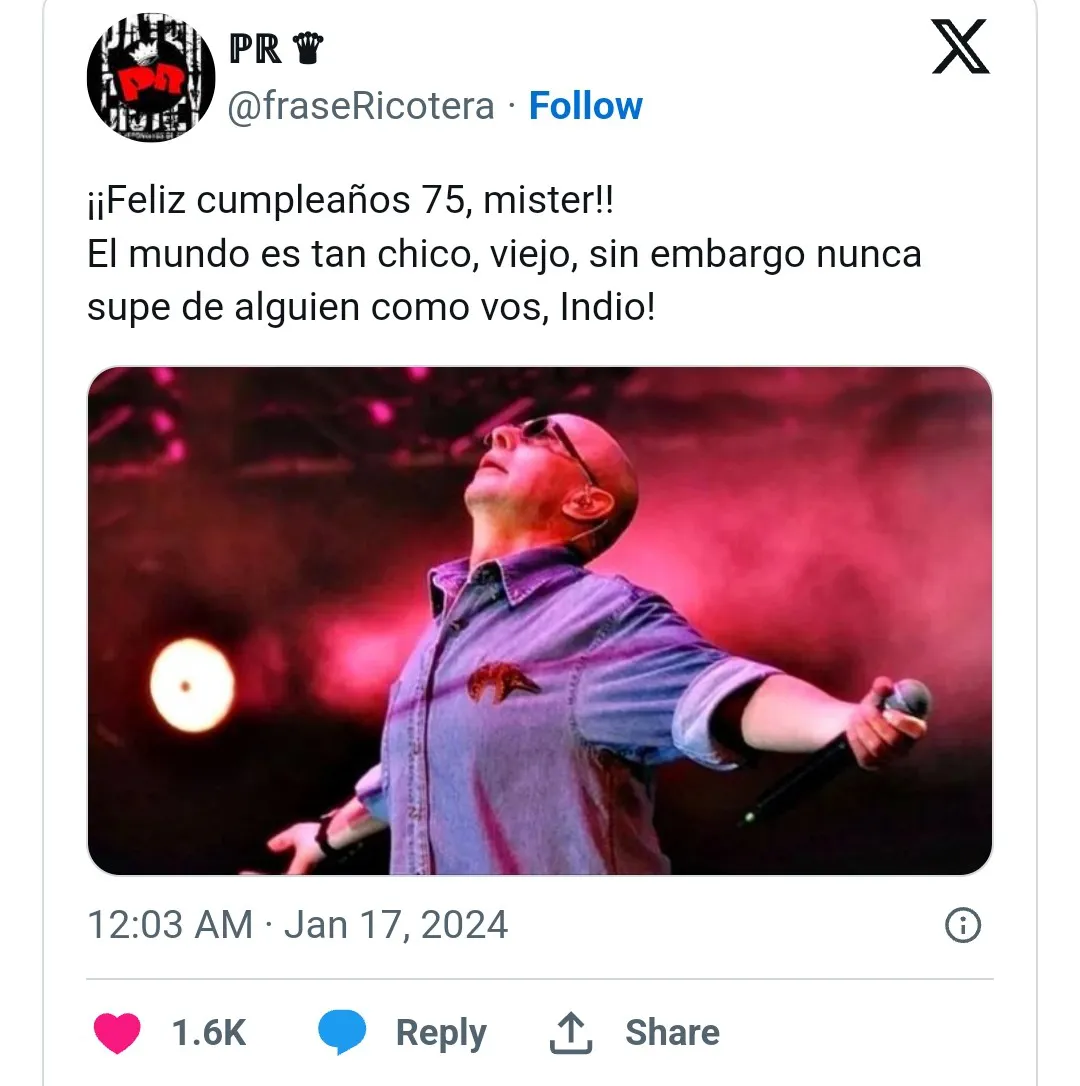
Task: Open the X logo link
Action: [960, 48]
